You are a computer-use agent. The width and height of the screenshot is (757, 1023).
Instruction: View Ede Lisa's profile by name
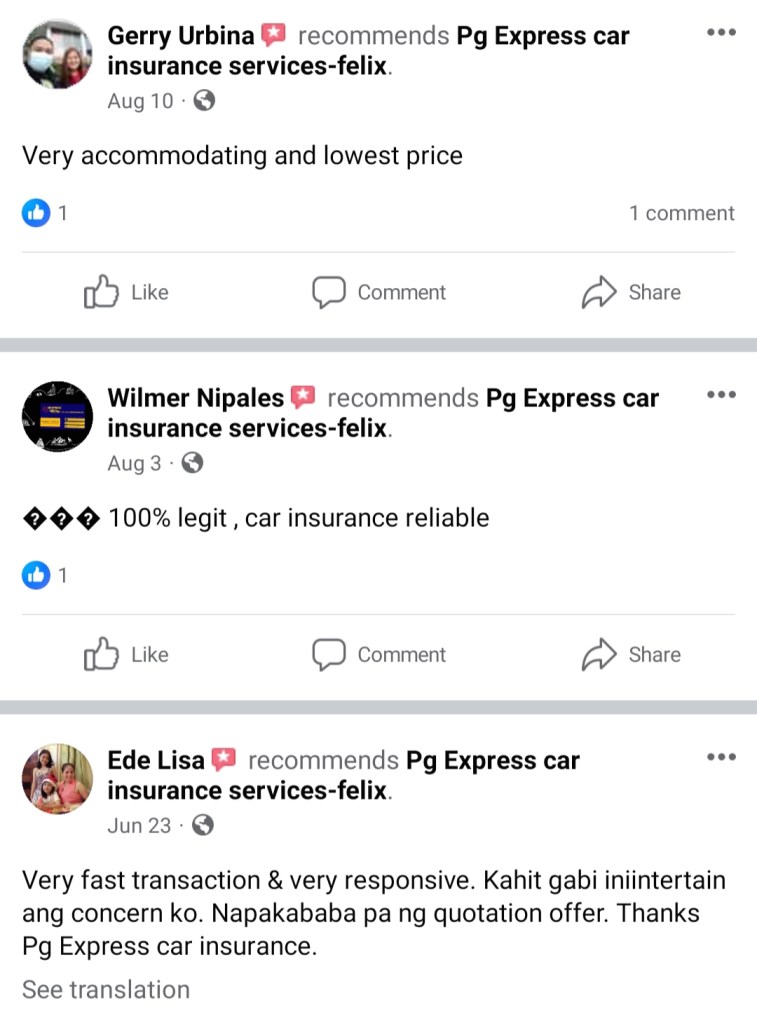pos(155,761)
